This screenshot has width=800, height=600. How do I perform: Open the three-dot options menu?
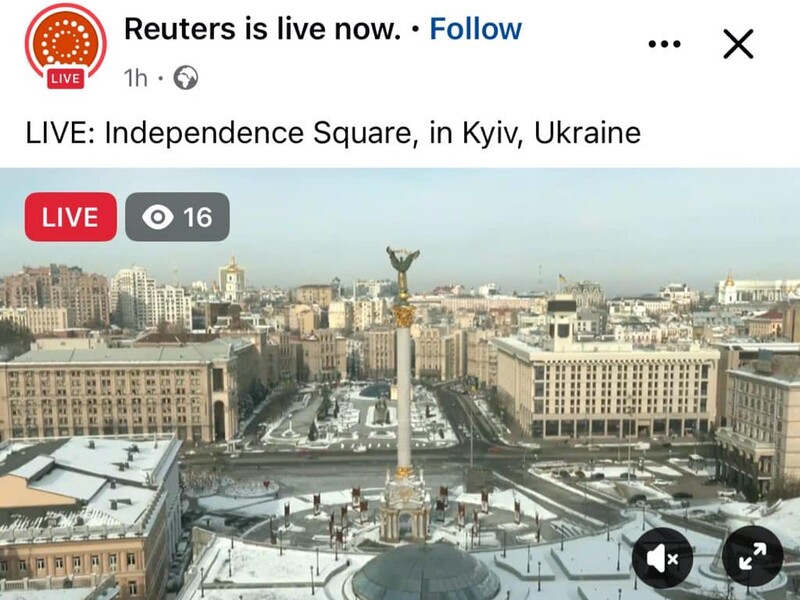pos(664,44)
